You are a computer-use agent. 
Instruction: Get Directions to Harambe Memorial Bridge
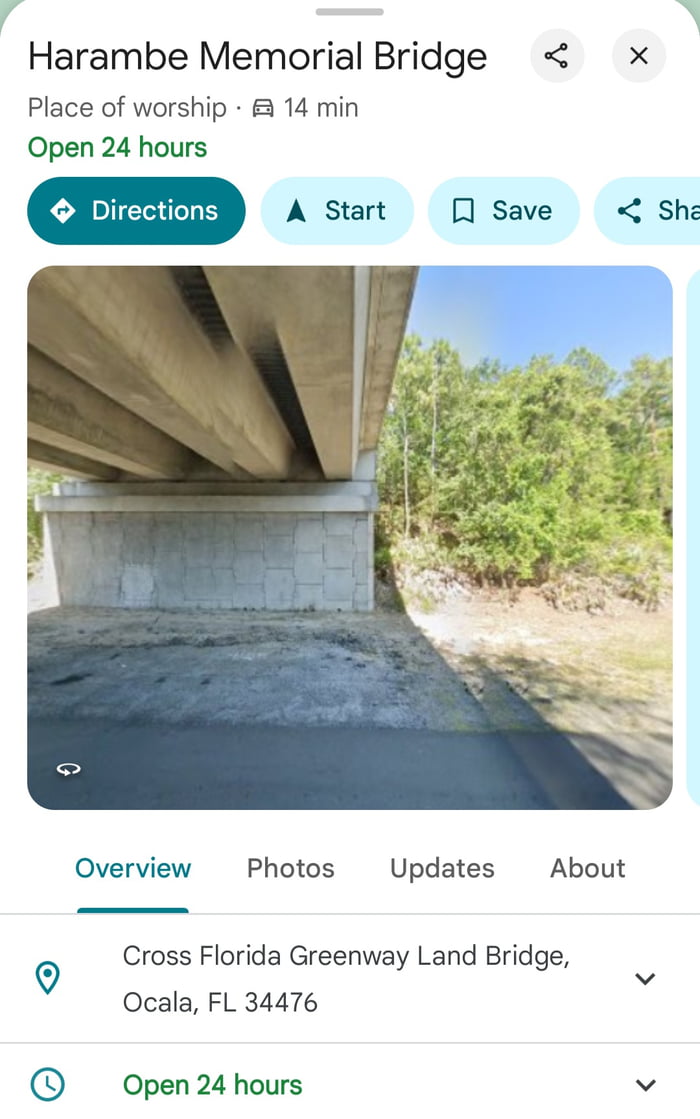[x=136, y=211]
